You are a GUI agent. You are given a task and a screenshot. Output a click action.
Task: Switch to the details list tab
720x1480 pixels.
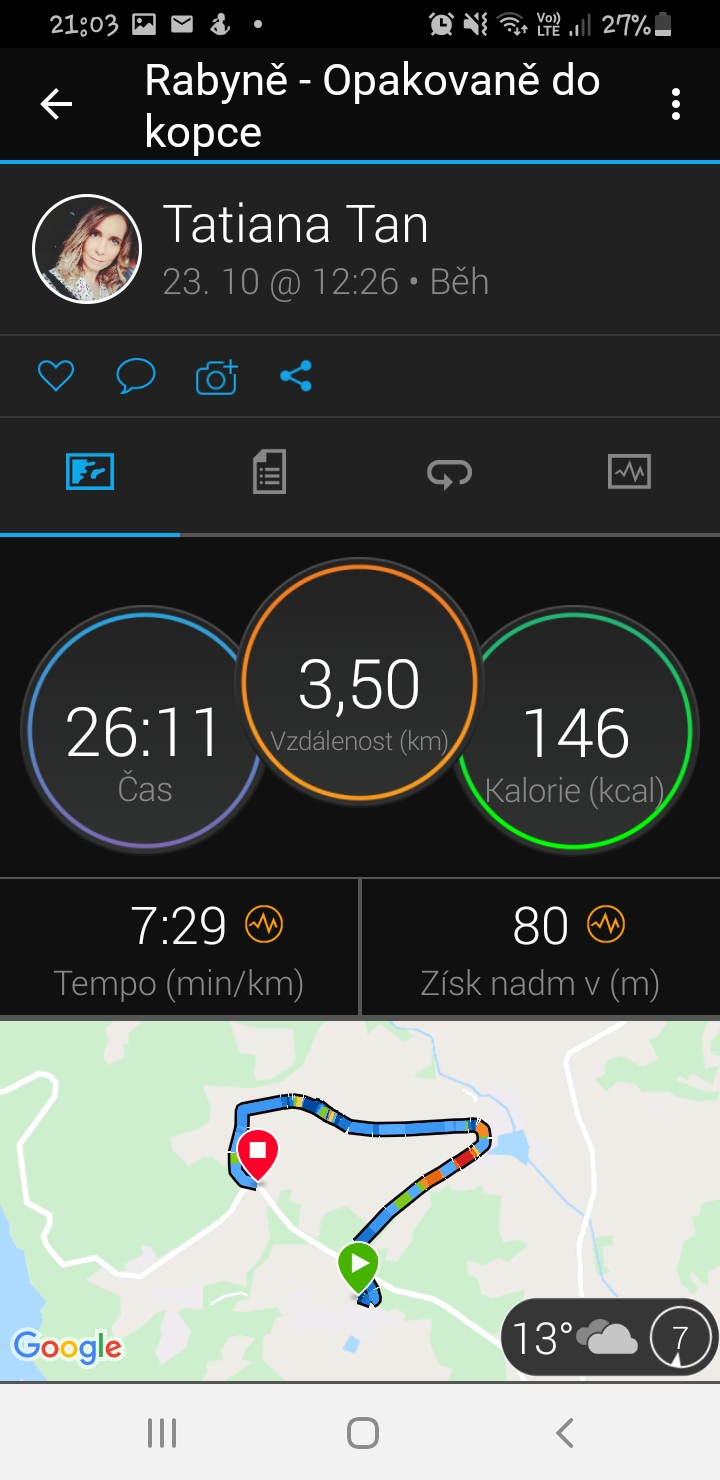pyautogui.click(x=269, y=471)
